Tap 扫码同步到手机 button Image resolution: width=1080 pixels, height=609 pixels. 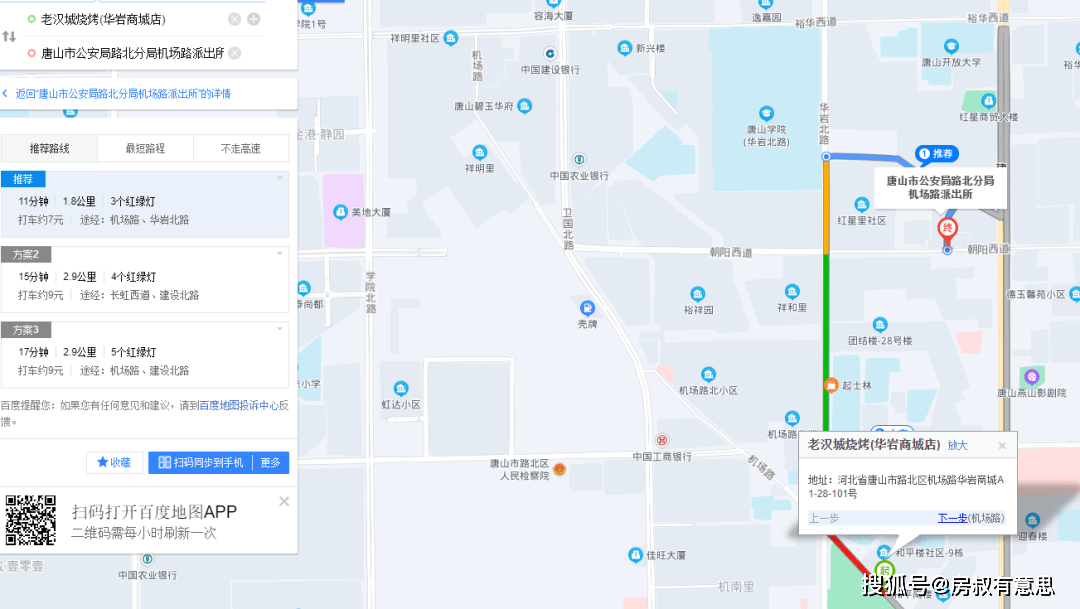point(201,462)
